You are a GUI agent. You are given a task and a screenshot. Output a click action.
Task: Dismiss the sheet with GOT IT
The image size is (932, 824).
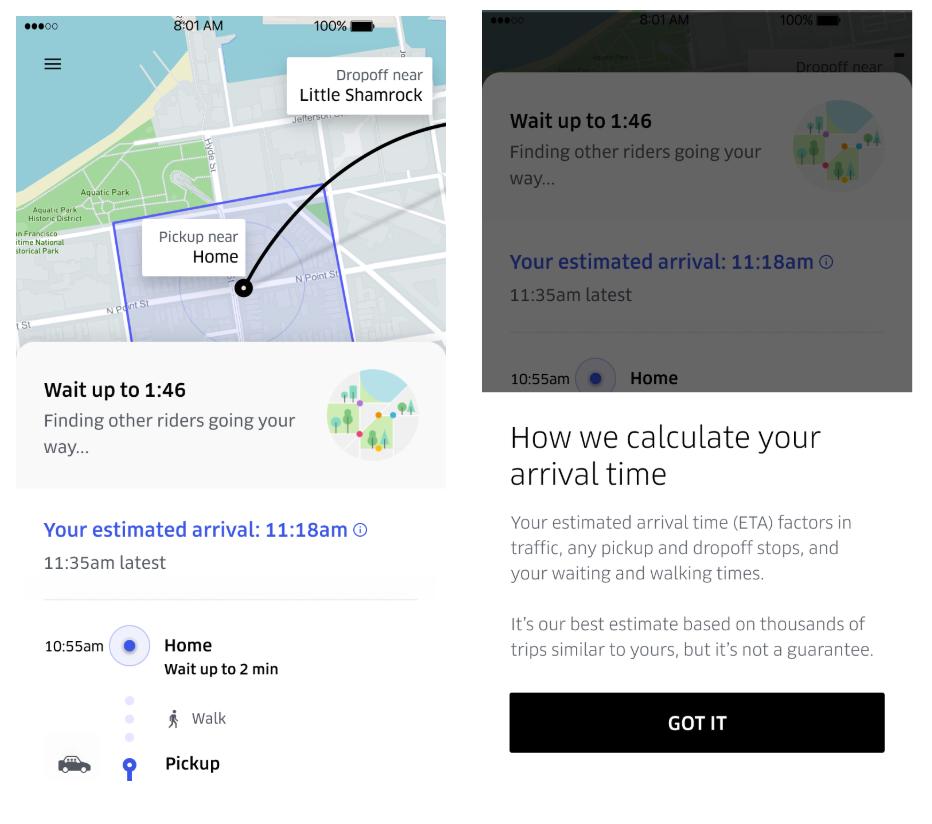(x=697, y=723)
